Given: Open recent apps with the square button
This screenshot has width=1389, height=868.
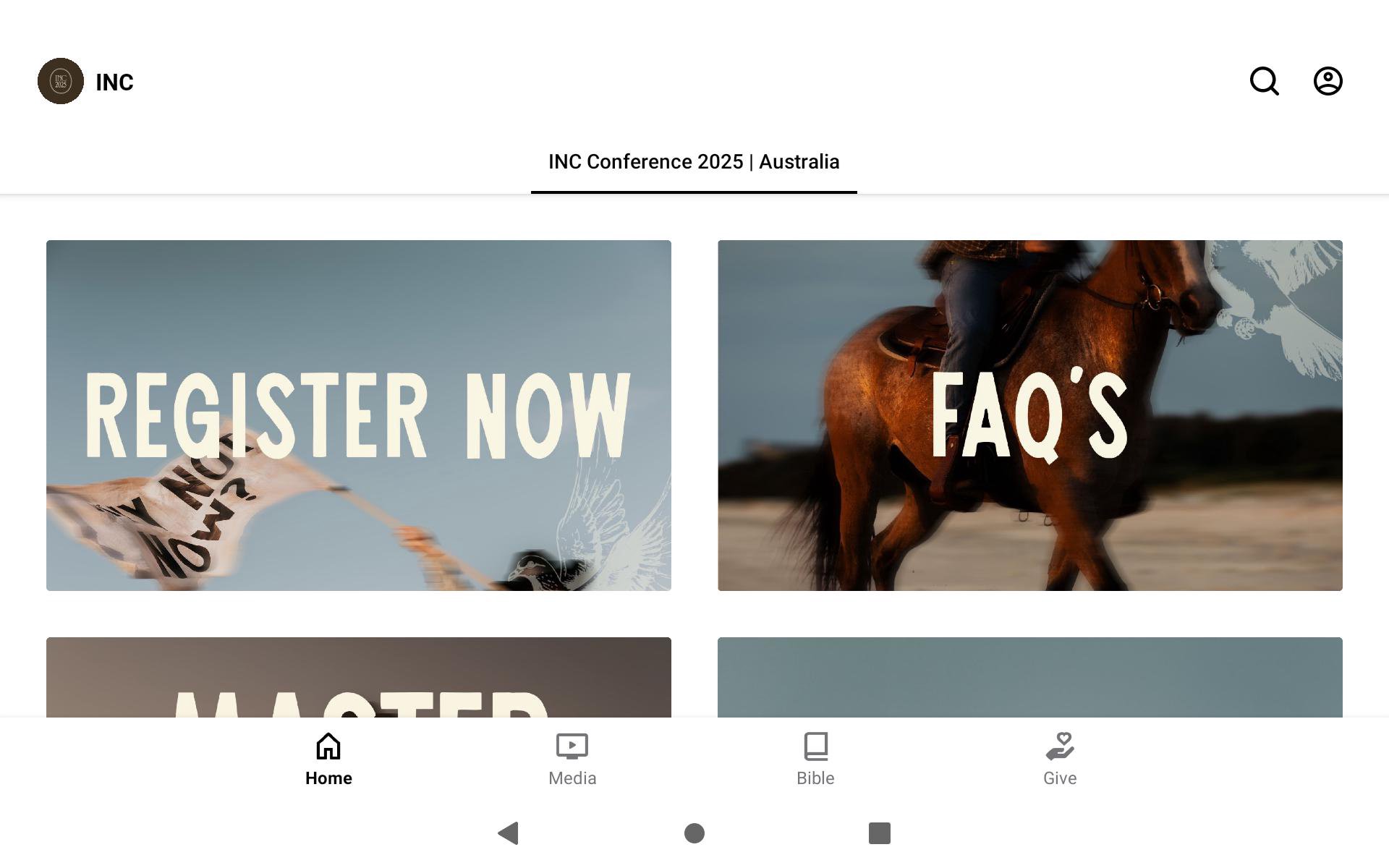Looking at the screenshot, I should point(879,833).
